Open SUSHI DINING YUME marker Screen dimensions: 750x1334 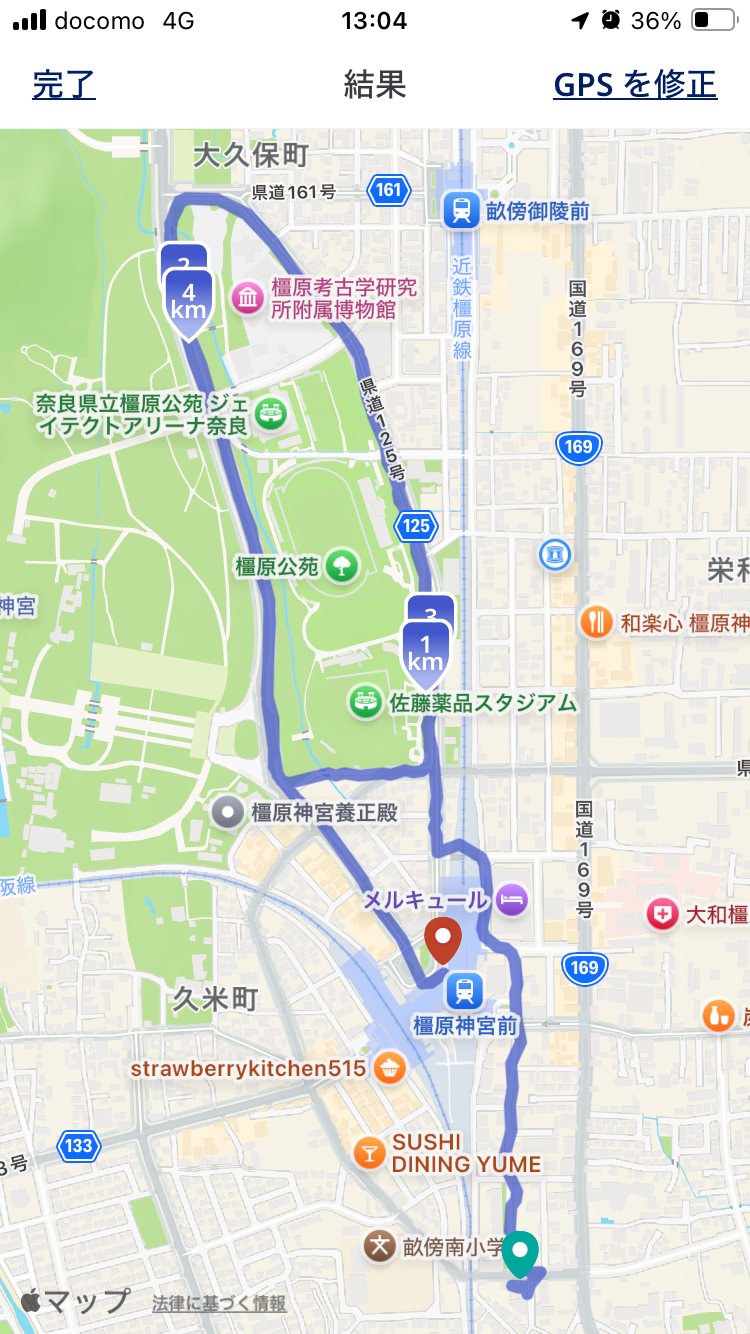tap(370, 1153)
